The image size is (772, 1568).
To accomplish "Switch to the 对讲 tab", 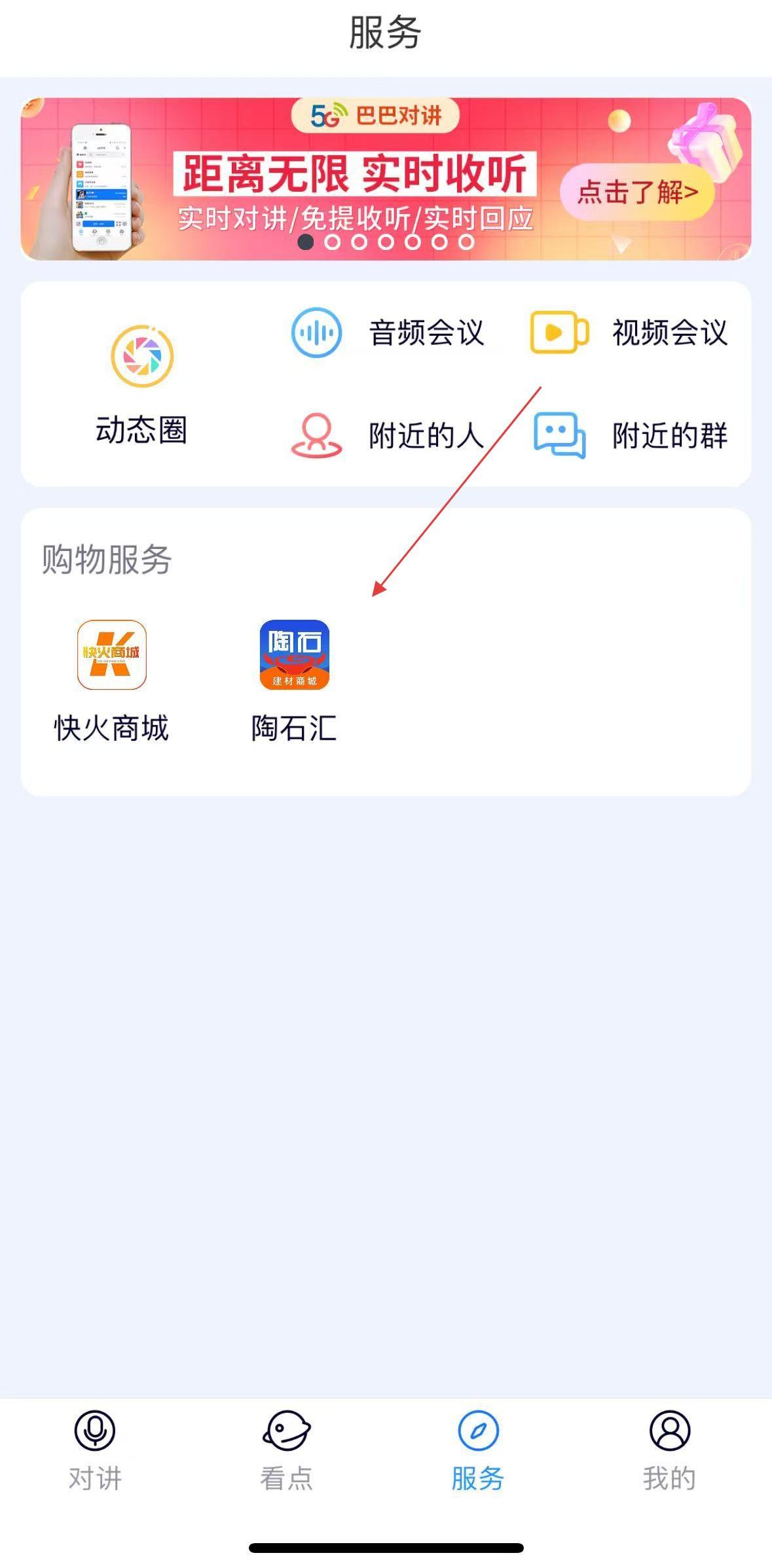I will point(95,1450).
